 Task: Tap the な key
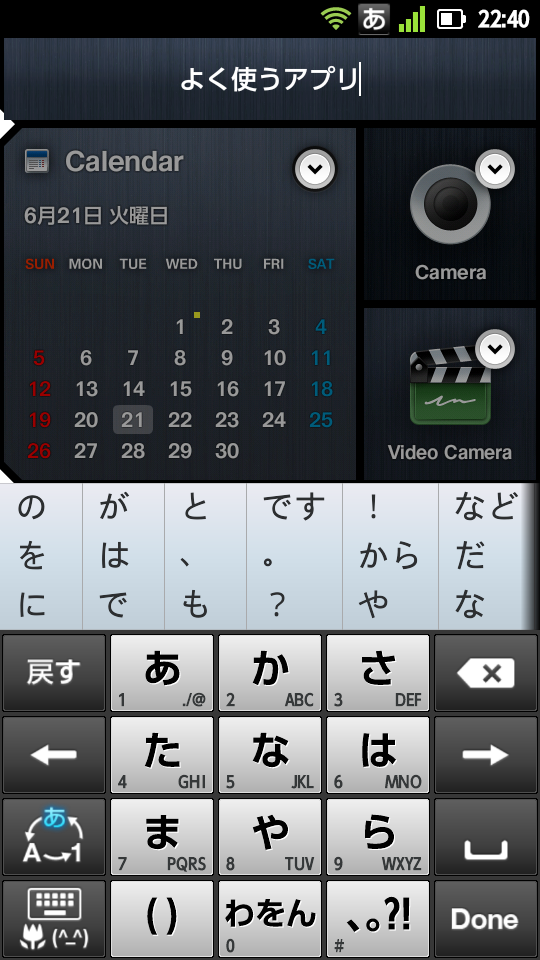click(x=270, y=754)
